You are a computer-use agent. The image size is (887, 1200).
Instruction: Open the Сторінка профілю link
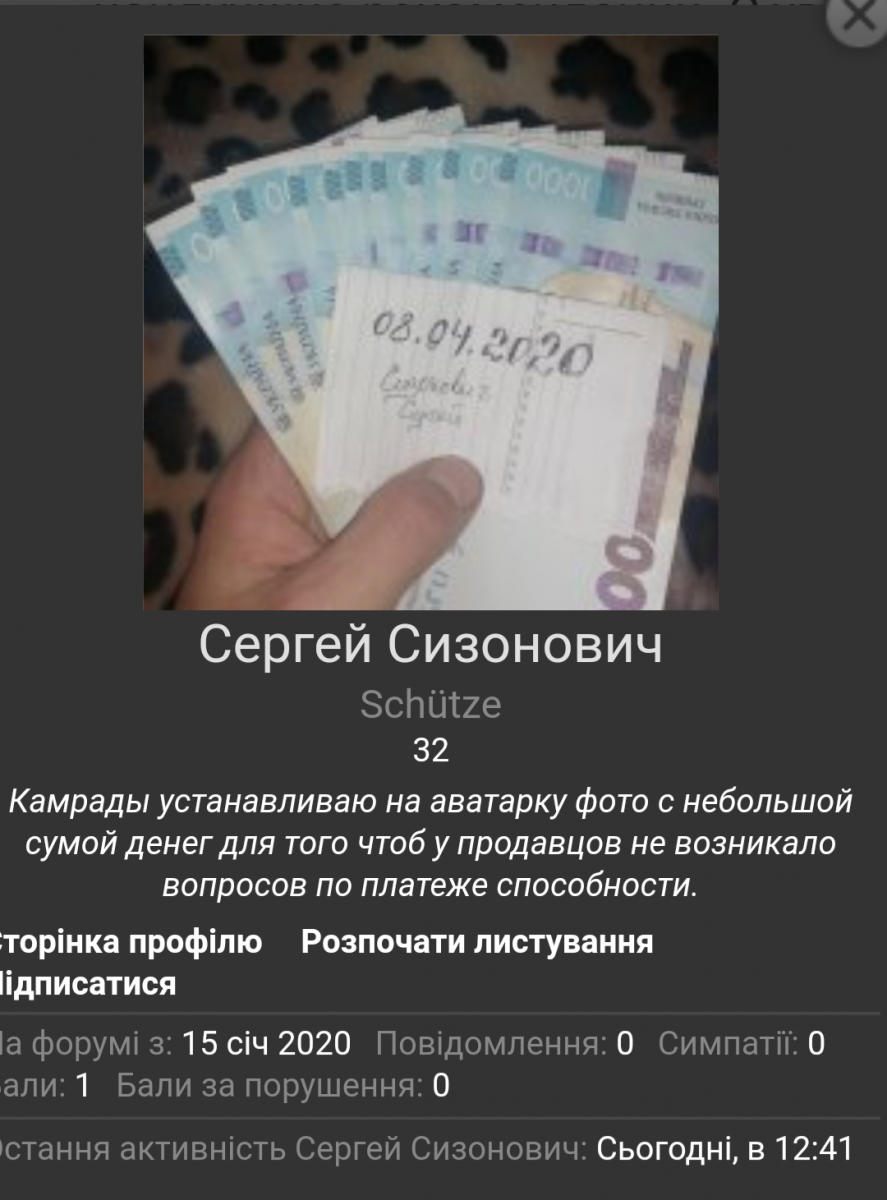pos(130,942)
